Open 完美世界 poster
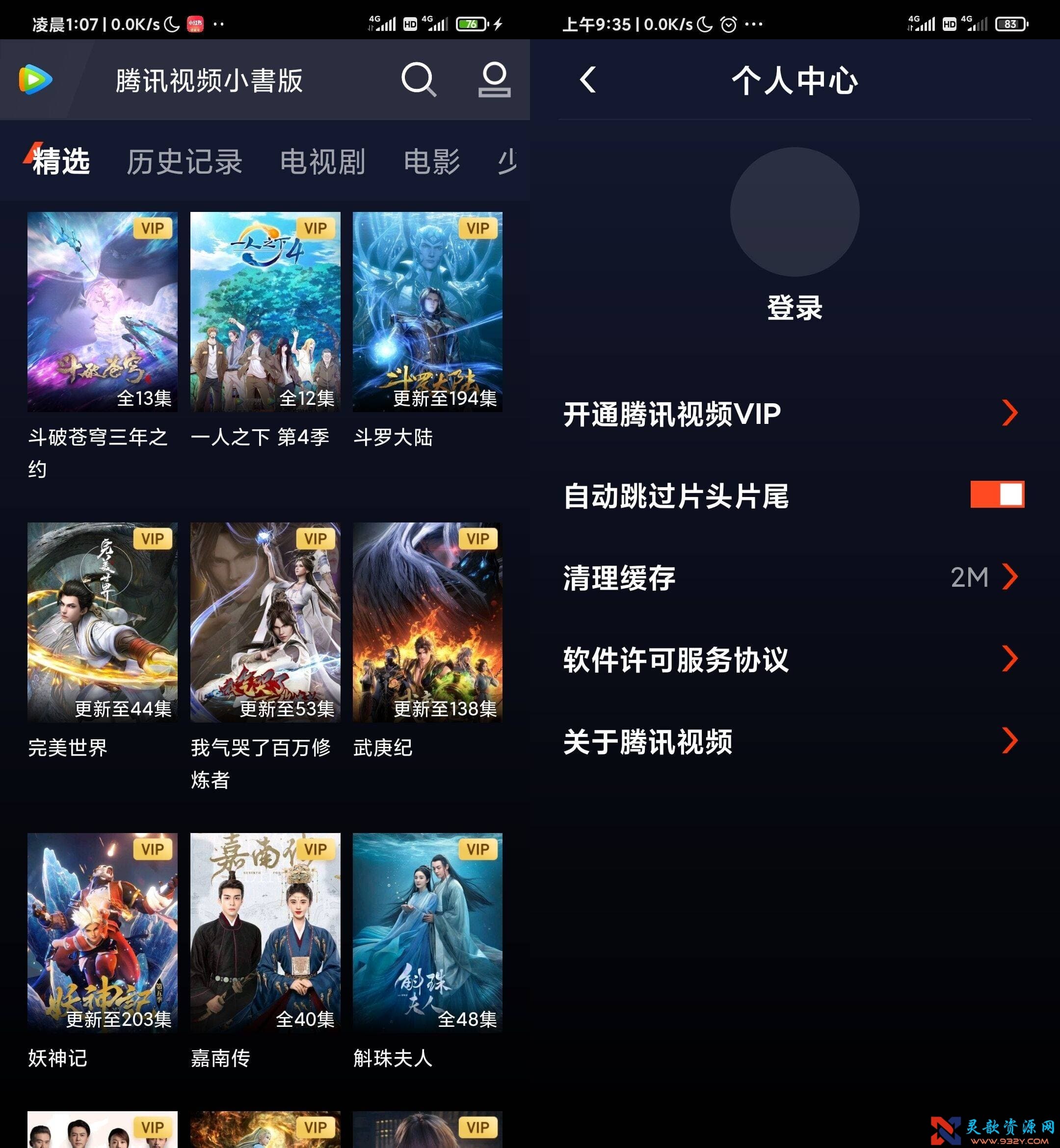Image resolution: width=1060 pixels, height=1148 pixels. tap(102, 622)
